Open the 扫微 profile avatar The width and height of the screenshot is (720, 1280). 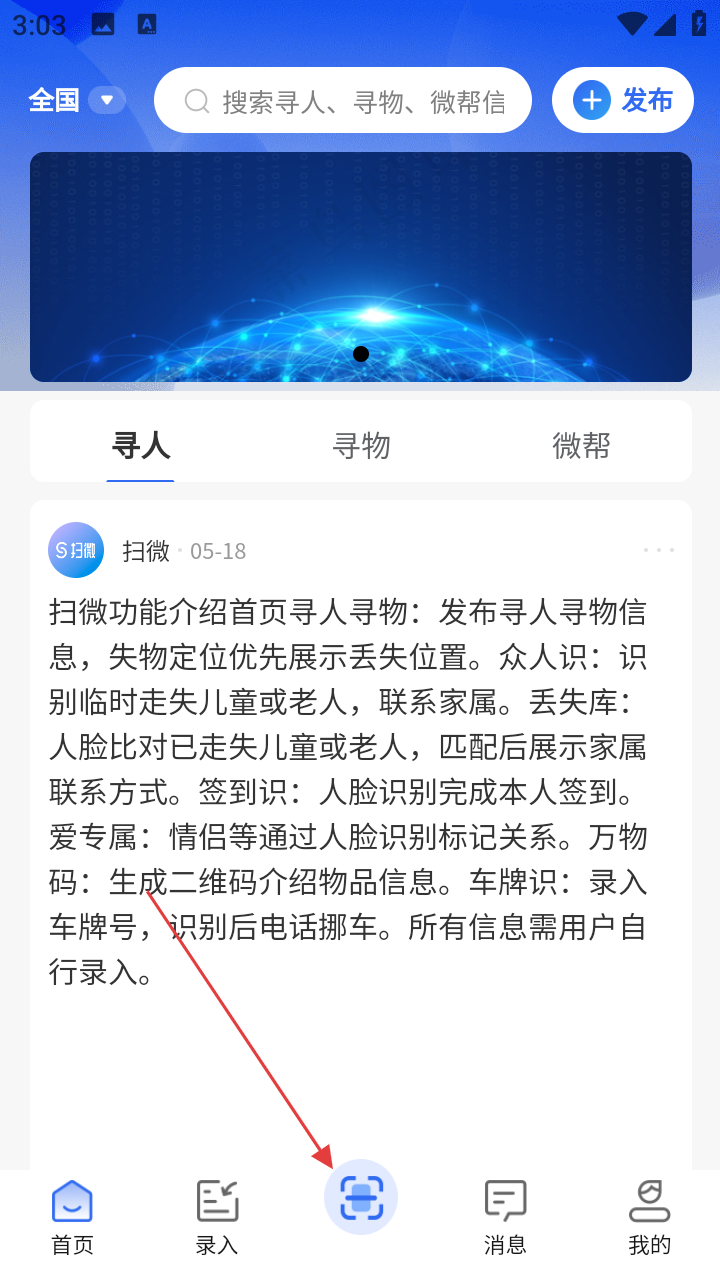click(76, 550)
